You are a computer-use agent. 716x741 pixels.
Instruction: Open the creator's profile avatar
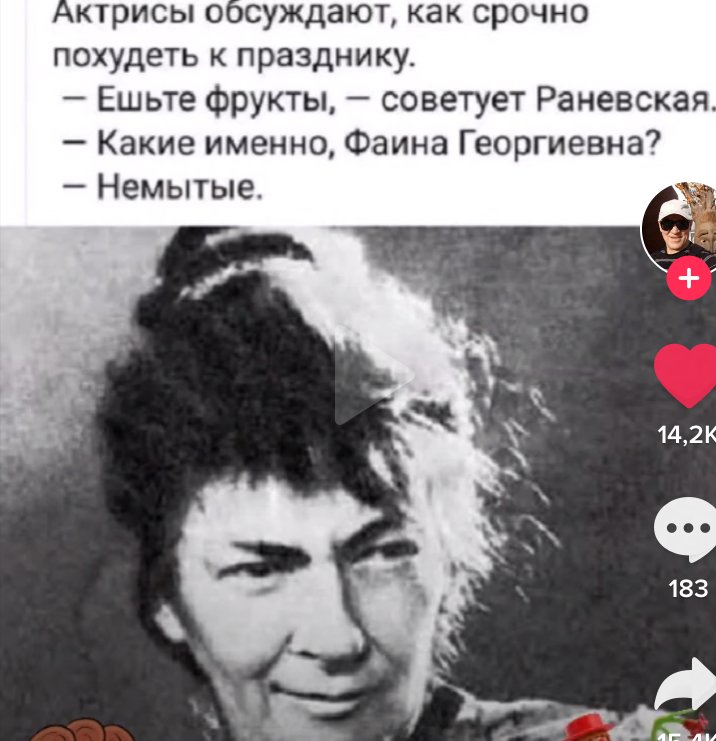pos(680,225)
